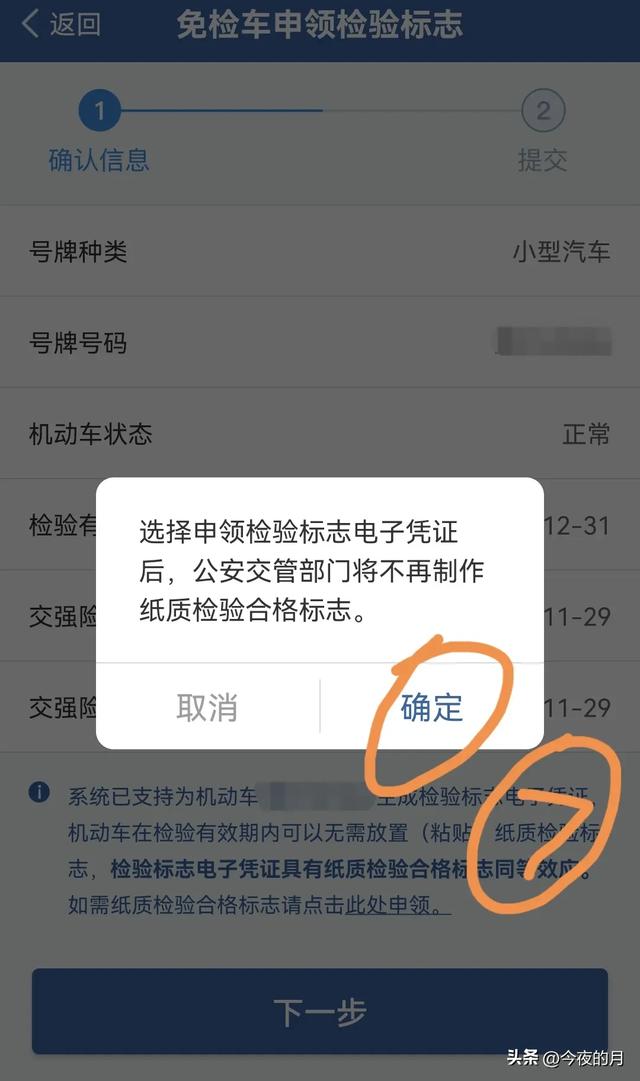Open the 此处申领 paper sticker link
This screenshot has height=1081, width=640.
(x=396, y=906)
